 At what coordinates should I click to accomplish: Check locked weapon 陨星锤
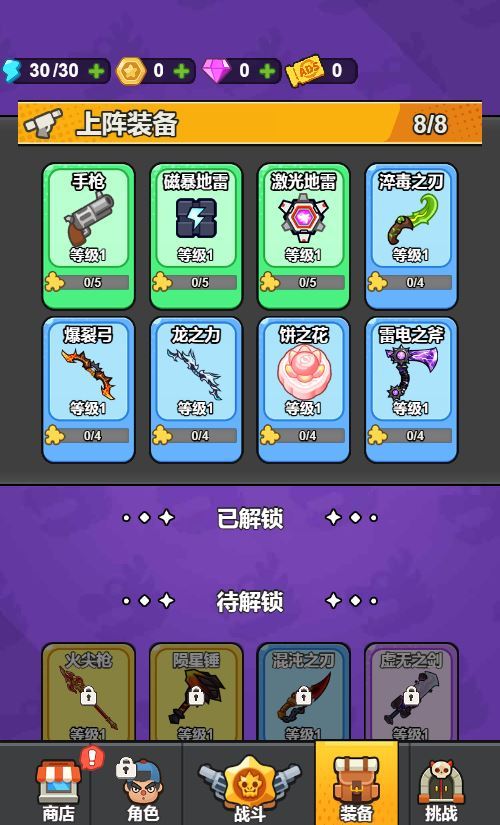[196, 692]
